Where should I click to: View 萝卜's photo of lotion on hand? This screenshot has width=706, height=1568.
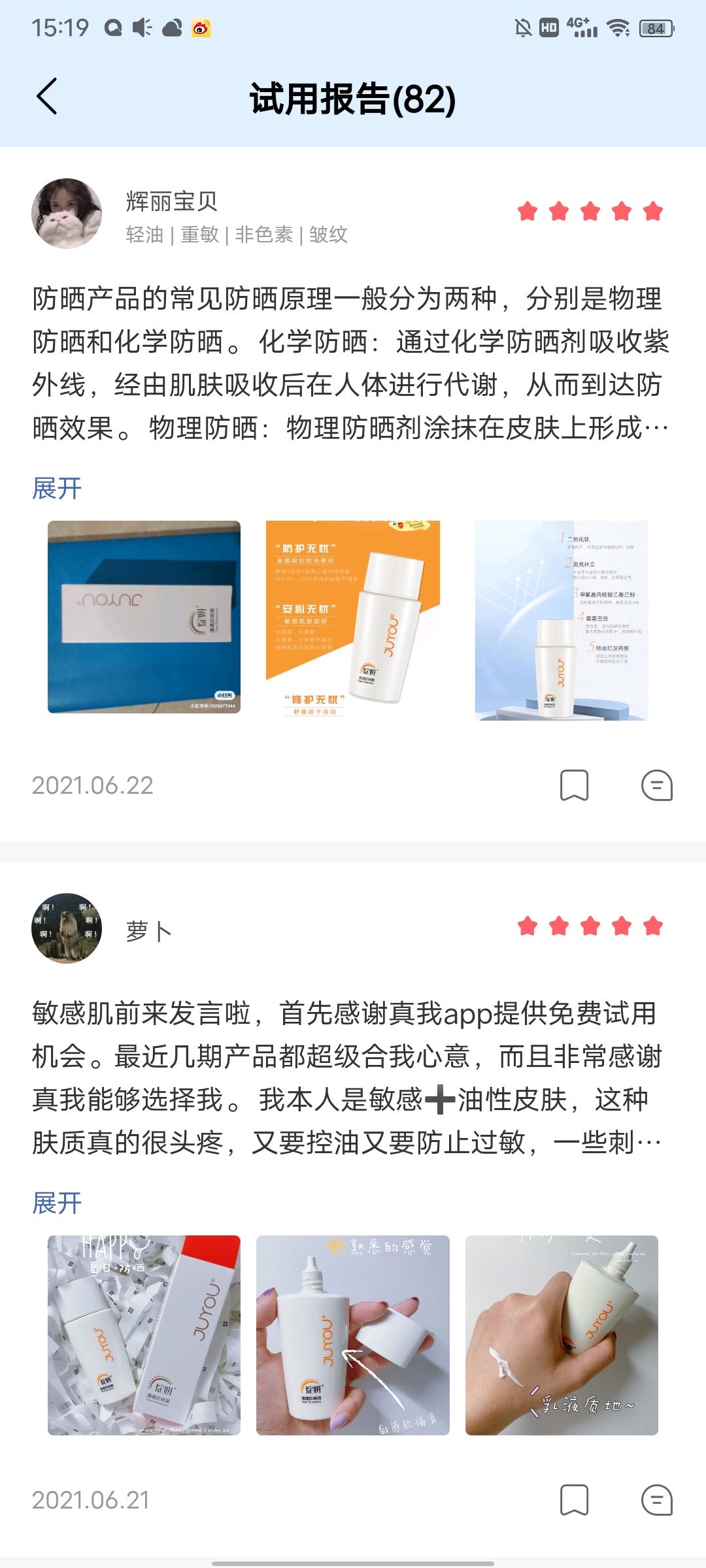[x=562, y=1335]
